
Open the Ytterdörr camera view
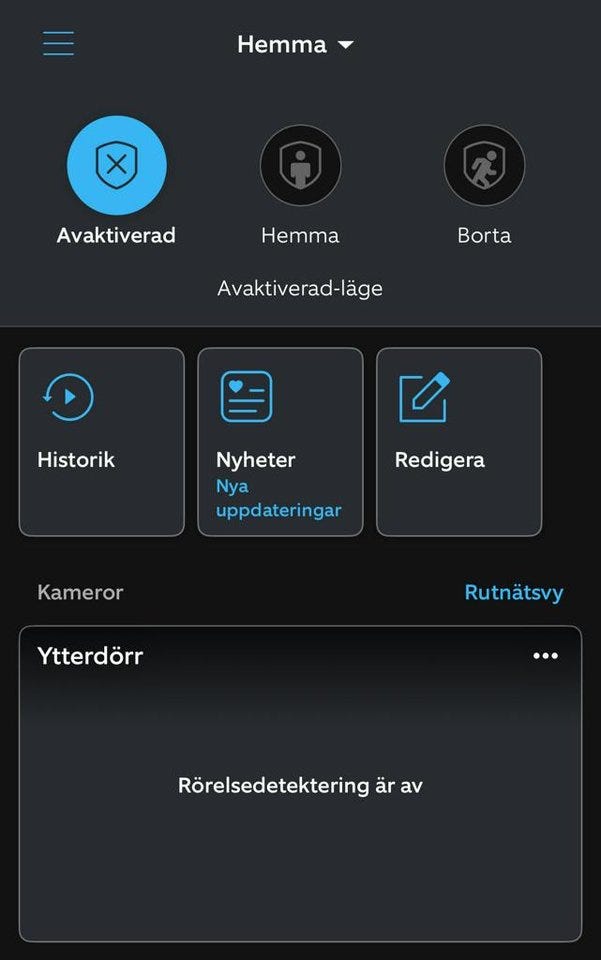[300, 785]
